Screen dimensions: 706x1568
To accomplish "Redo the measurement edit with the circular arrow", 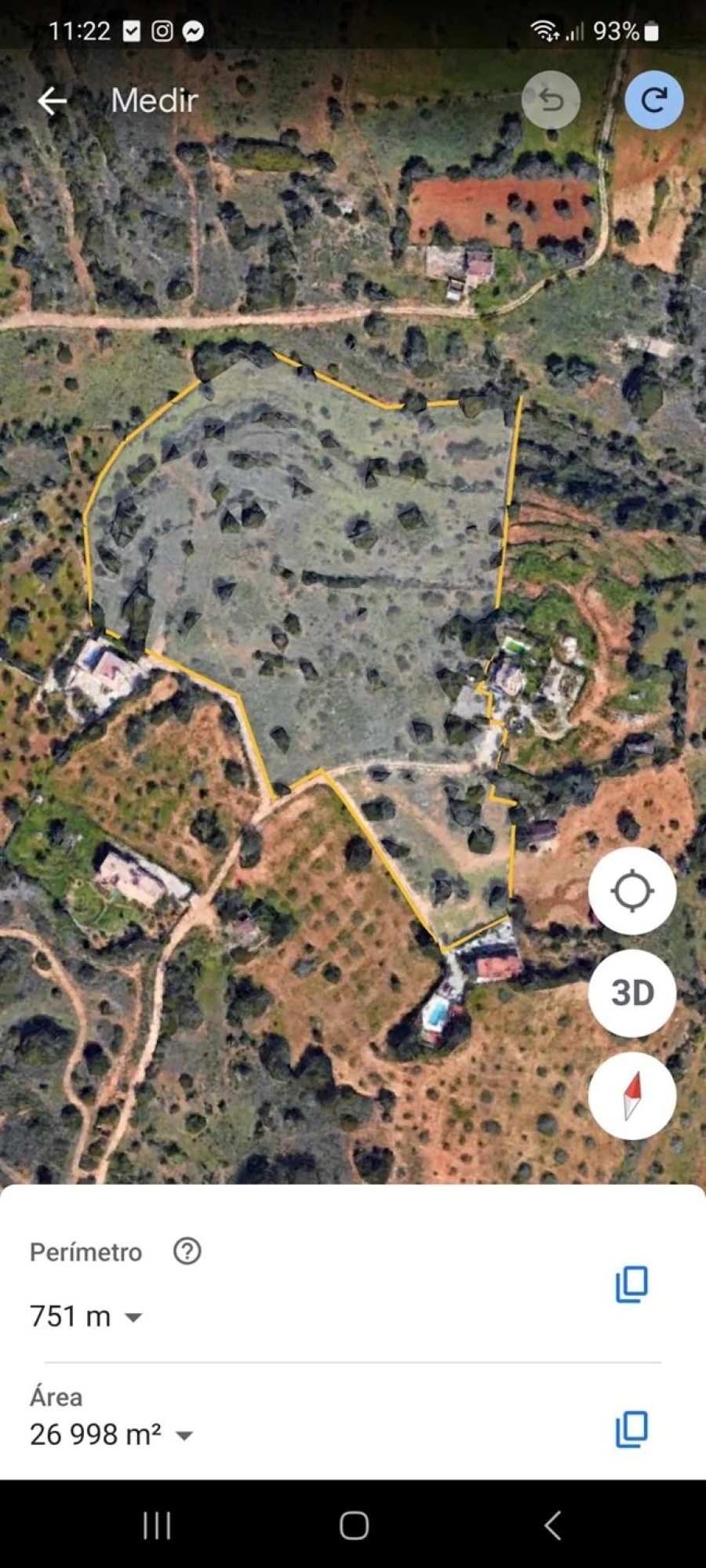I will (653, 100).
